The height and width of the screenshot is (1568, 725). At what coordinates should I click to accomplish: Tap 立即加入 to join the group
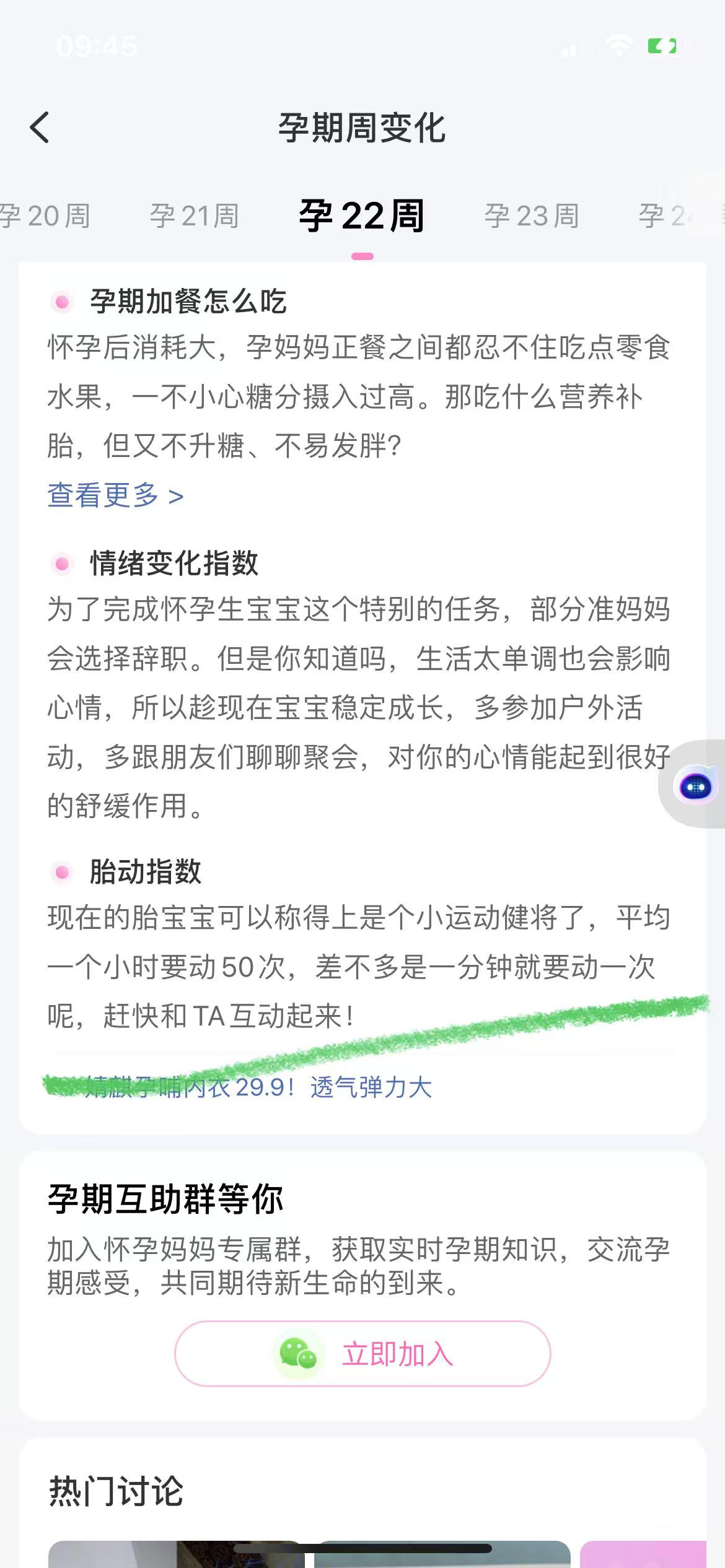pyautogui.click(x=362, y=1354)
